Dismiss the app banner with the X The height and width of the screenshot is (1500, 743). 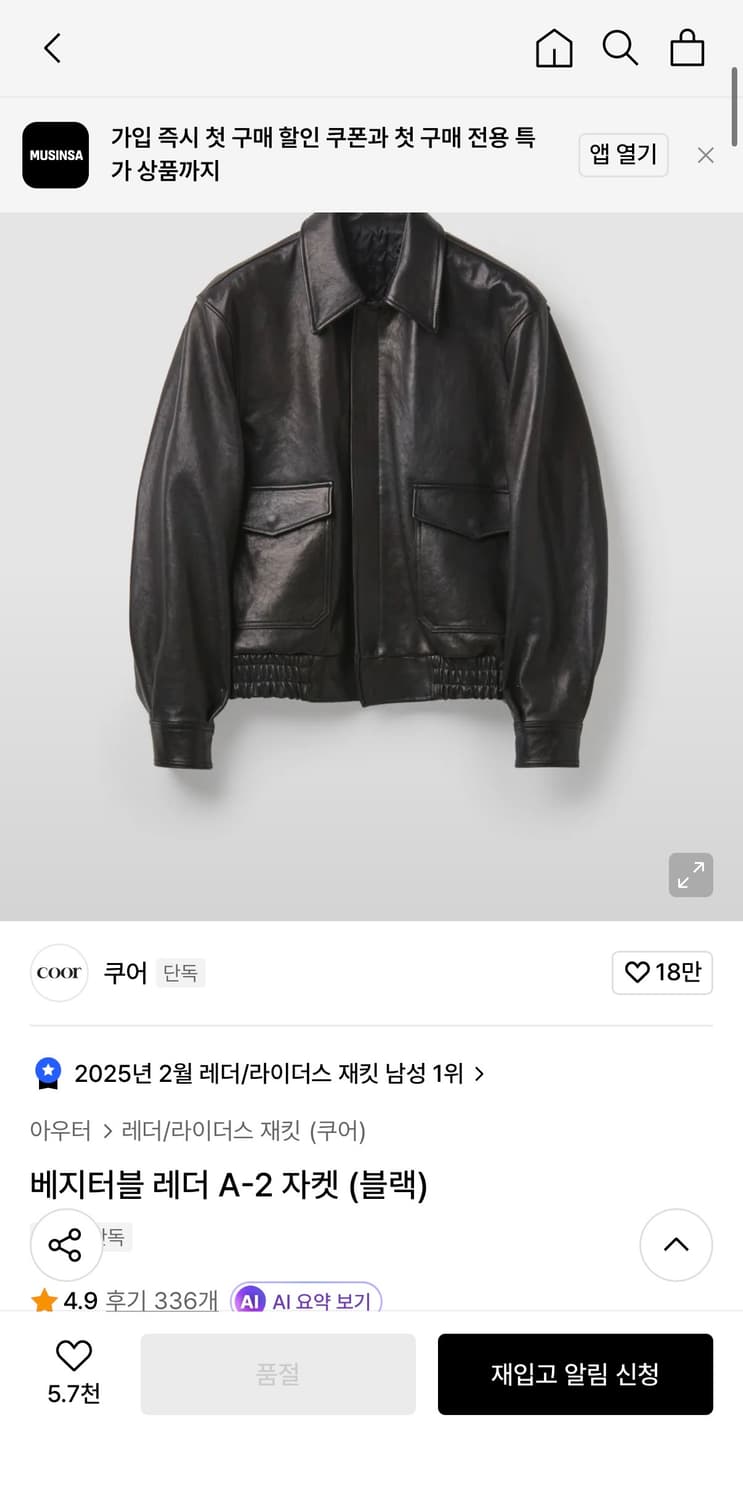click(706, 155)
